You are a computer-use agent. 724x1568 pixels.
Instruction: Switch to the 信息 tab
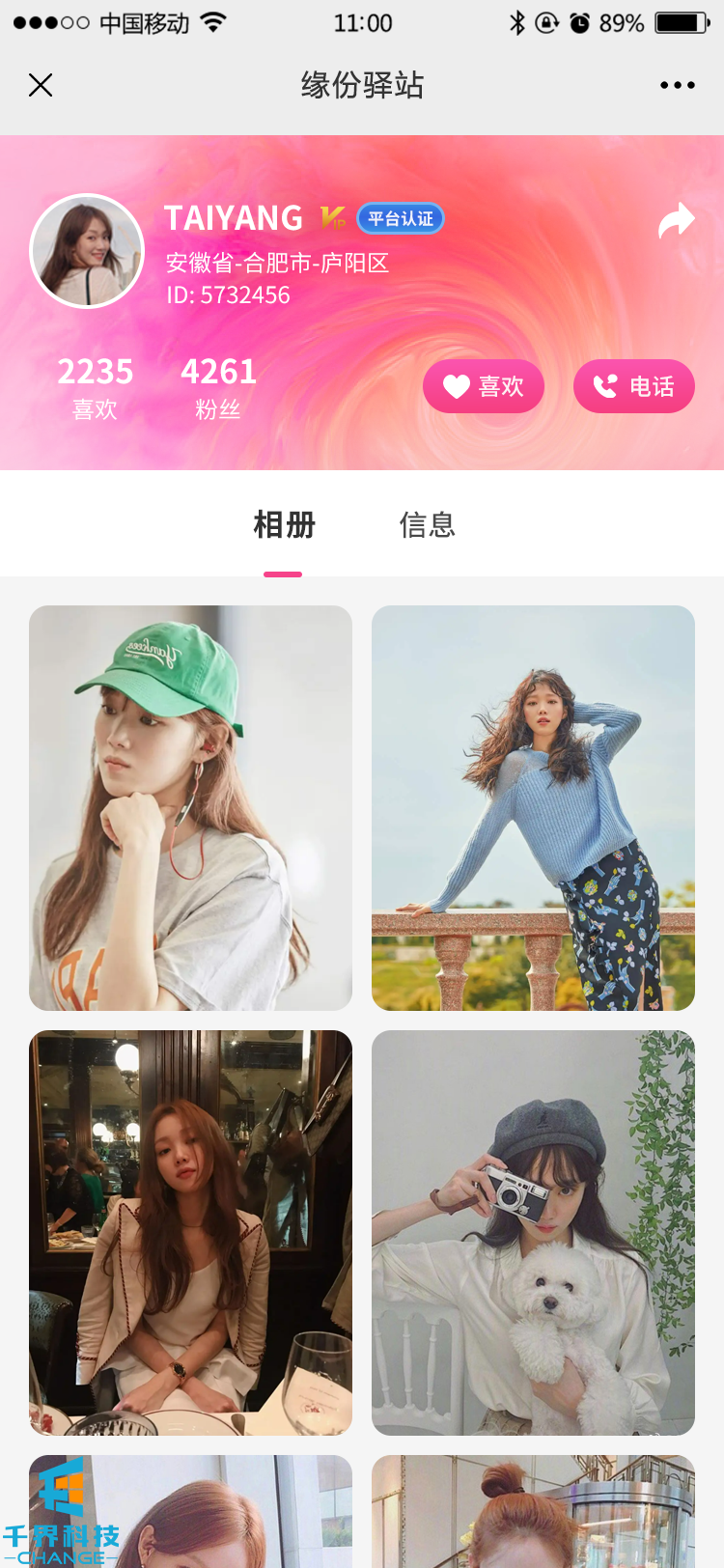(427, 525)
